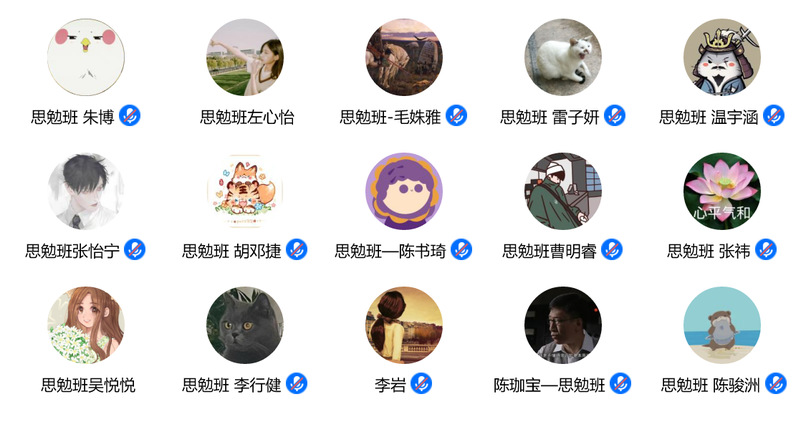Select participant 陈珈宝—思勉班

[563, 326]
